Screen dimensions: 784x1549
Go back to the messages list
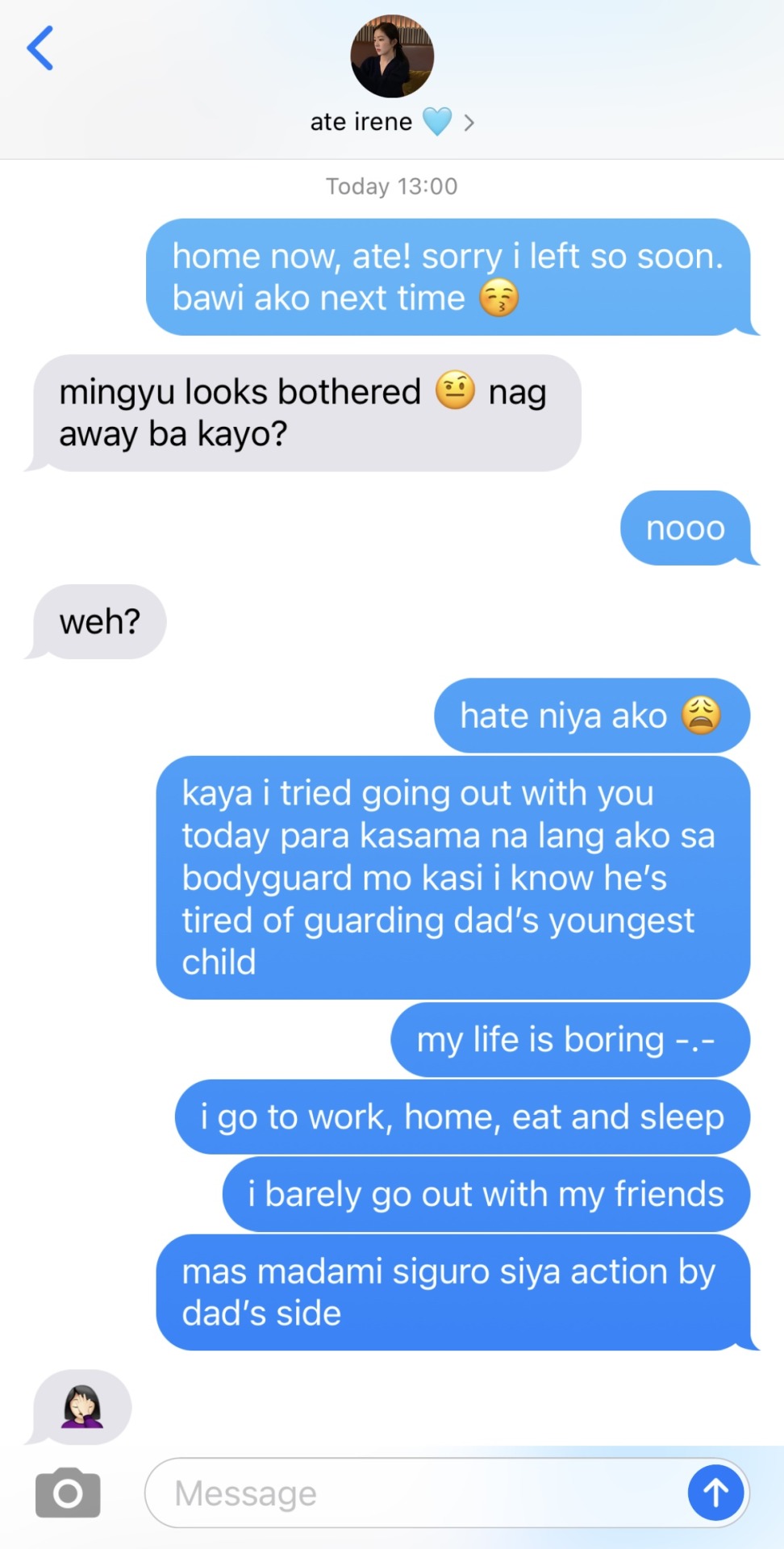click(40, 48)
